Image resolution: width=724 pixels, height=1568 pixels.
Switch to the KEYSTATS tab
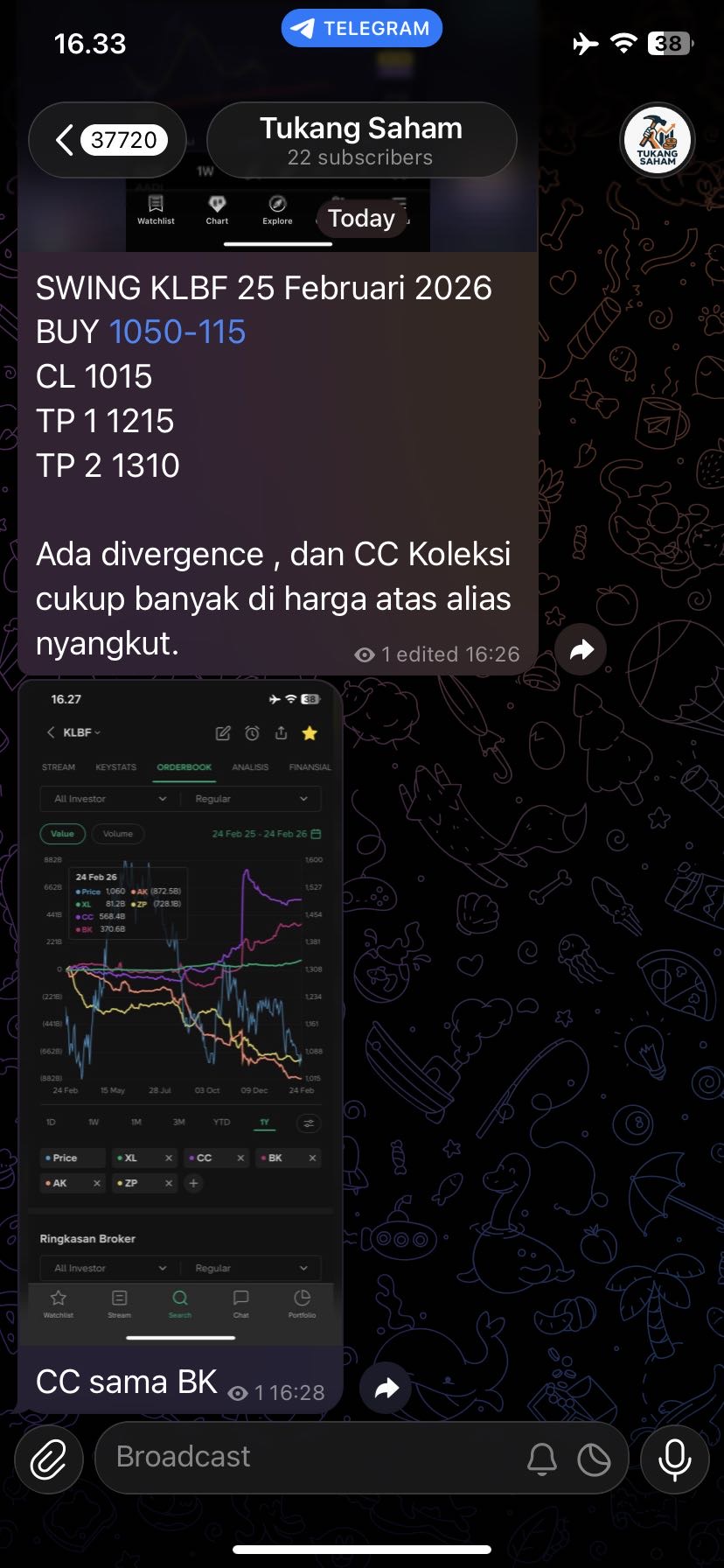click(116, 767)
